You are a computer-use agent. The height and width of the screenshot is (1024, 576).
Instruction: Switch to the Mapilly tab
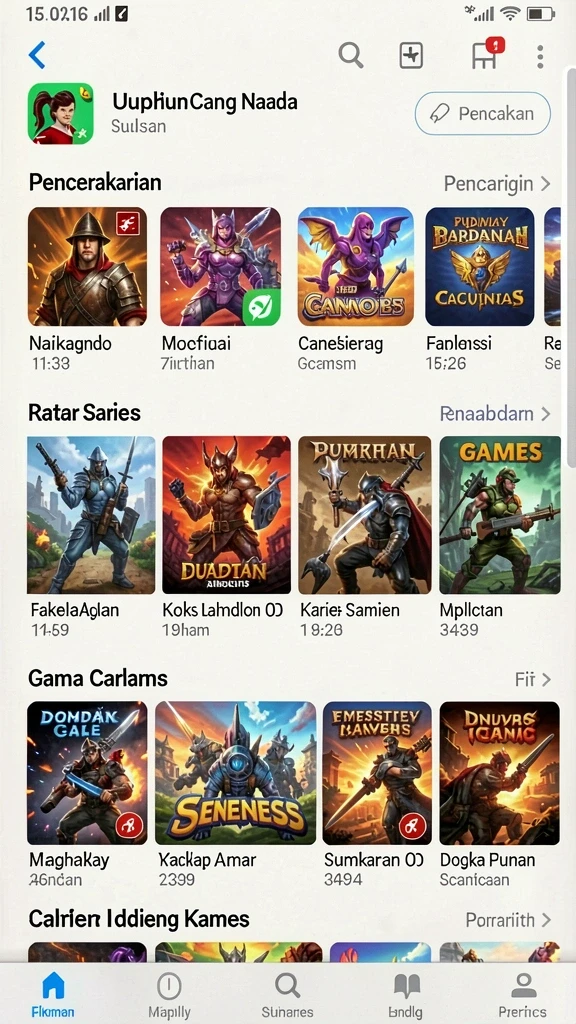pyautogui.click(x=169, y=995)
